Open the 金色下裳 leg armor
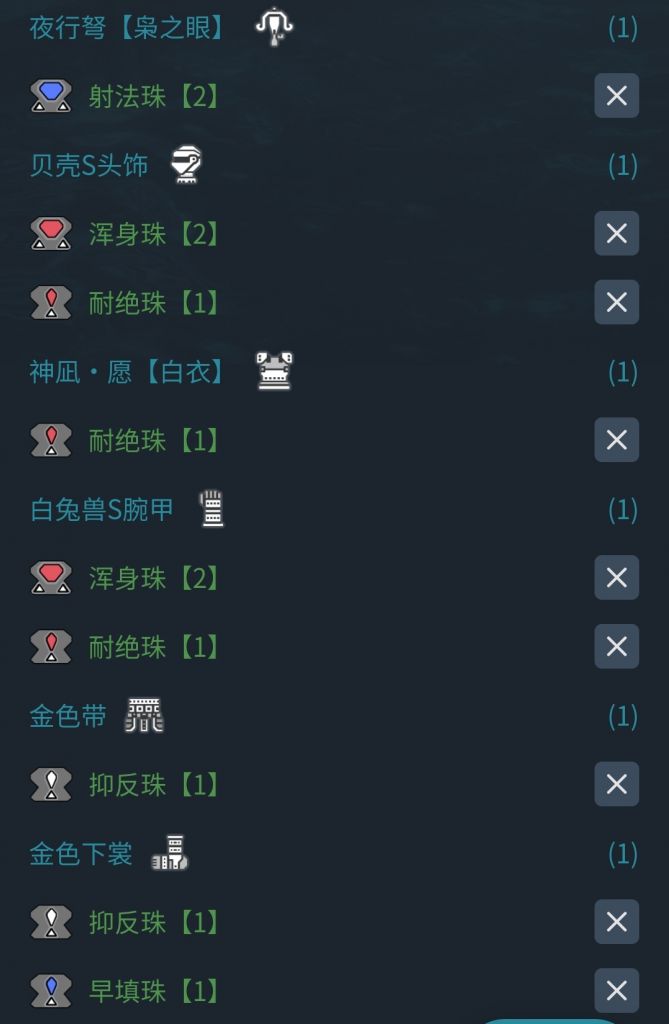This screenshot has width=669, height=1024. pyautogui.click(x=81, y=854)
